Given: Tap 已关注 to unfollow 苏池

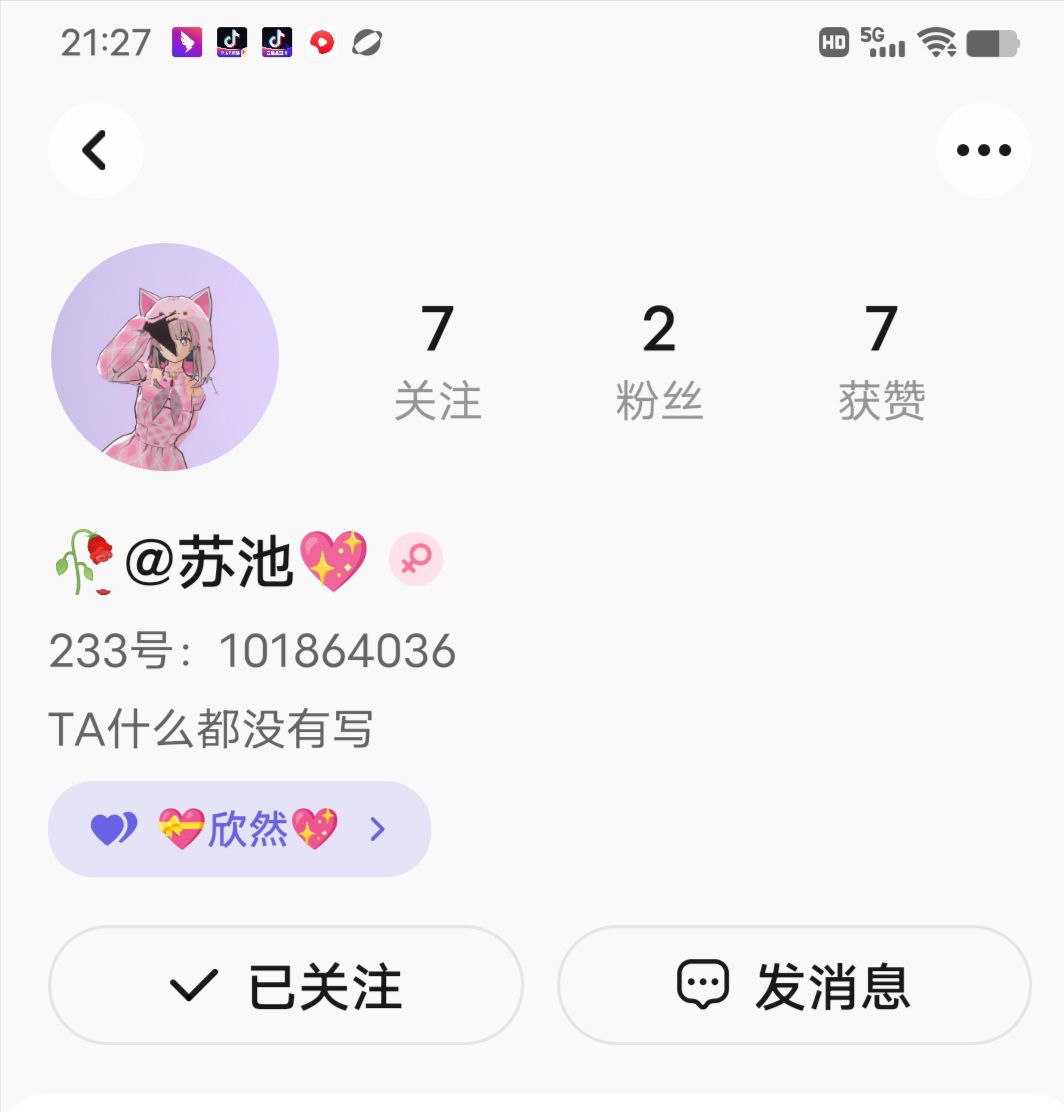Looking at the screenshot, I should coord(286,985).
